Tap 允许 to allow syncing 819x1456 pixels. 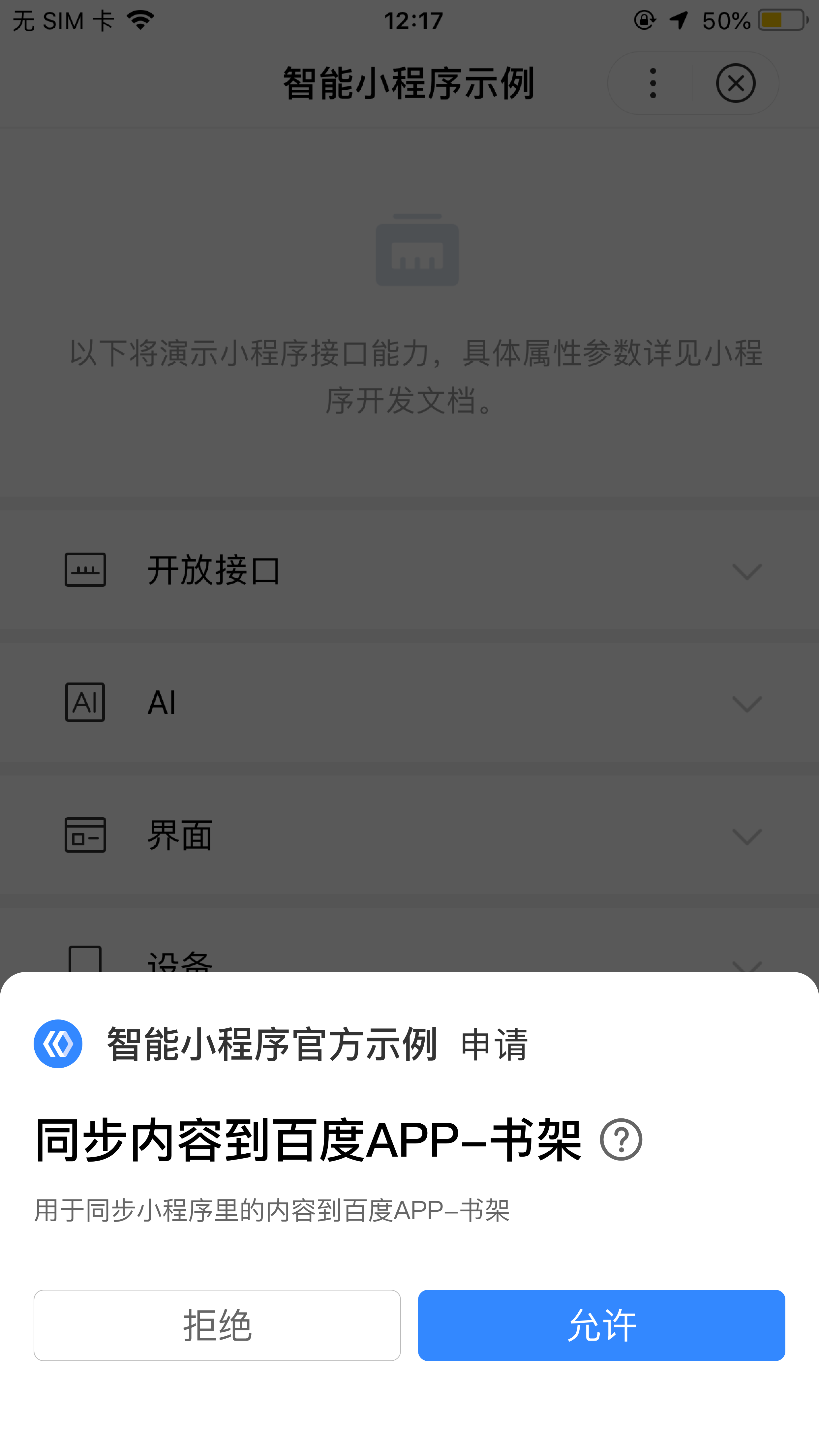click(x=601, y=1325)
